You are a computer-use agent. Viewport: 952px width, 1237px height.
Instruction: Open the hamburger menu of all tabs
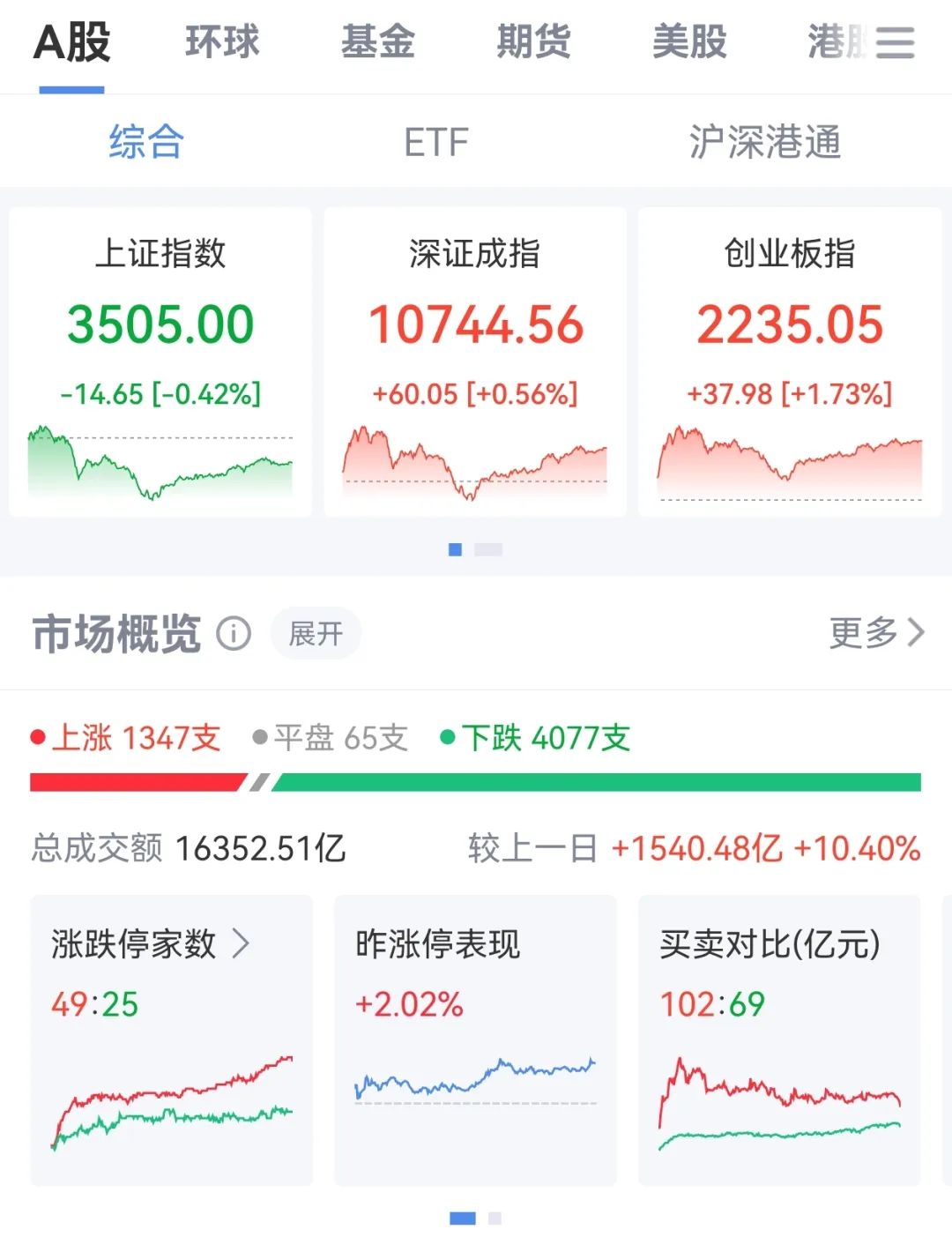(895, 41)
